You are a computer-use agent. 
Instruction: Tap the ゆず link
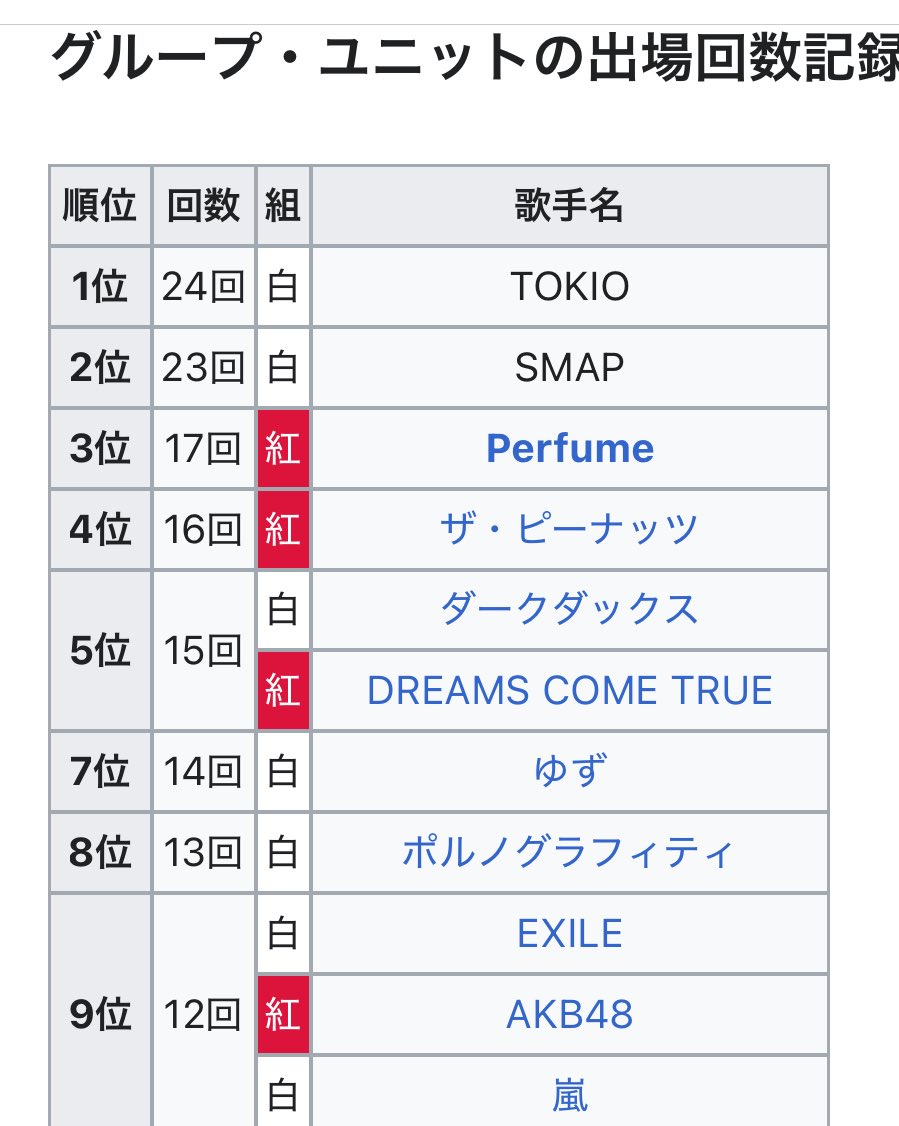click(x=569, y=771)
